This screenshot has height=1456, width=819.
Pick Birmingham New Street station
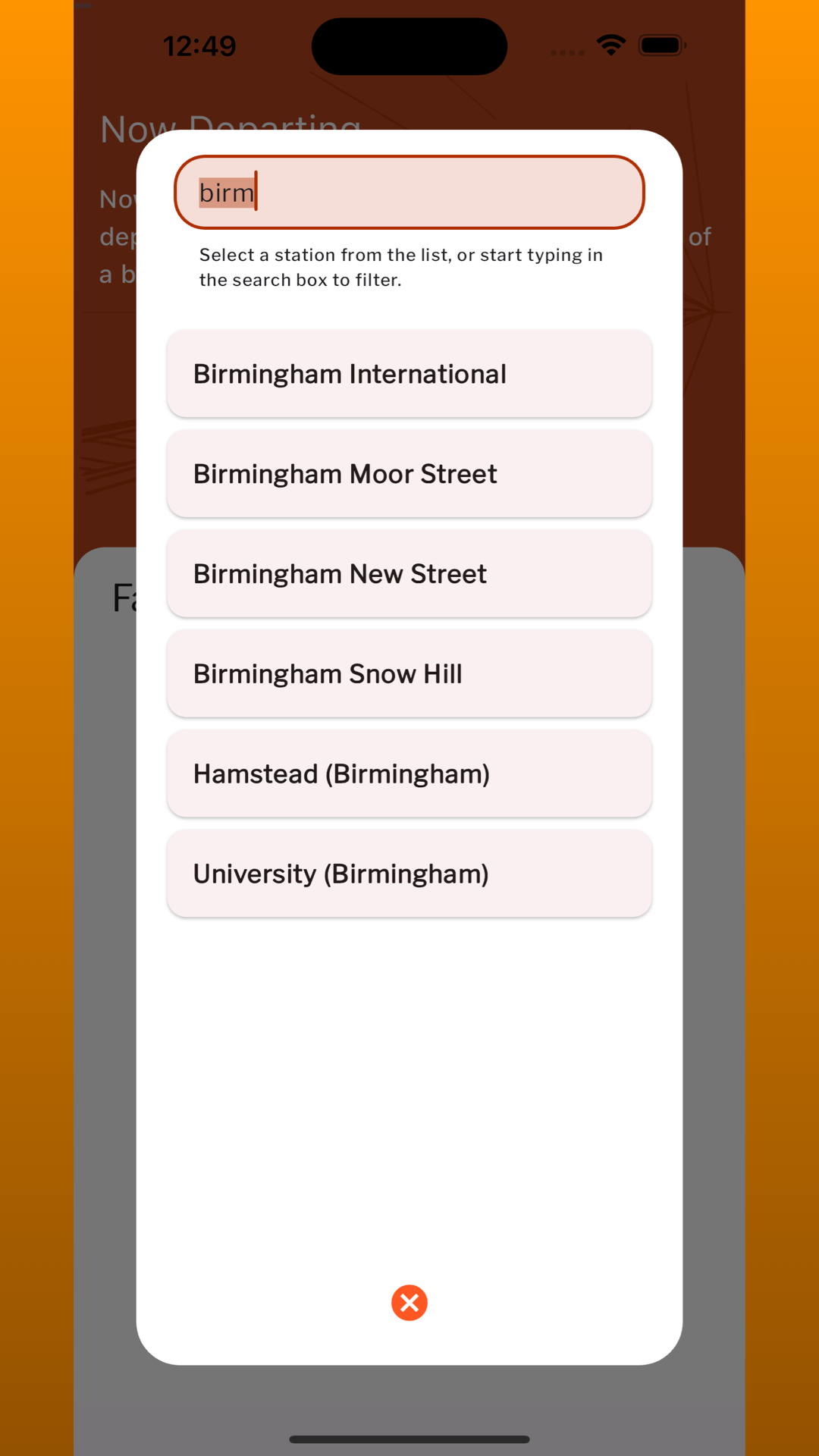point(409,574)
